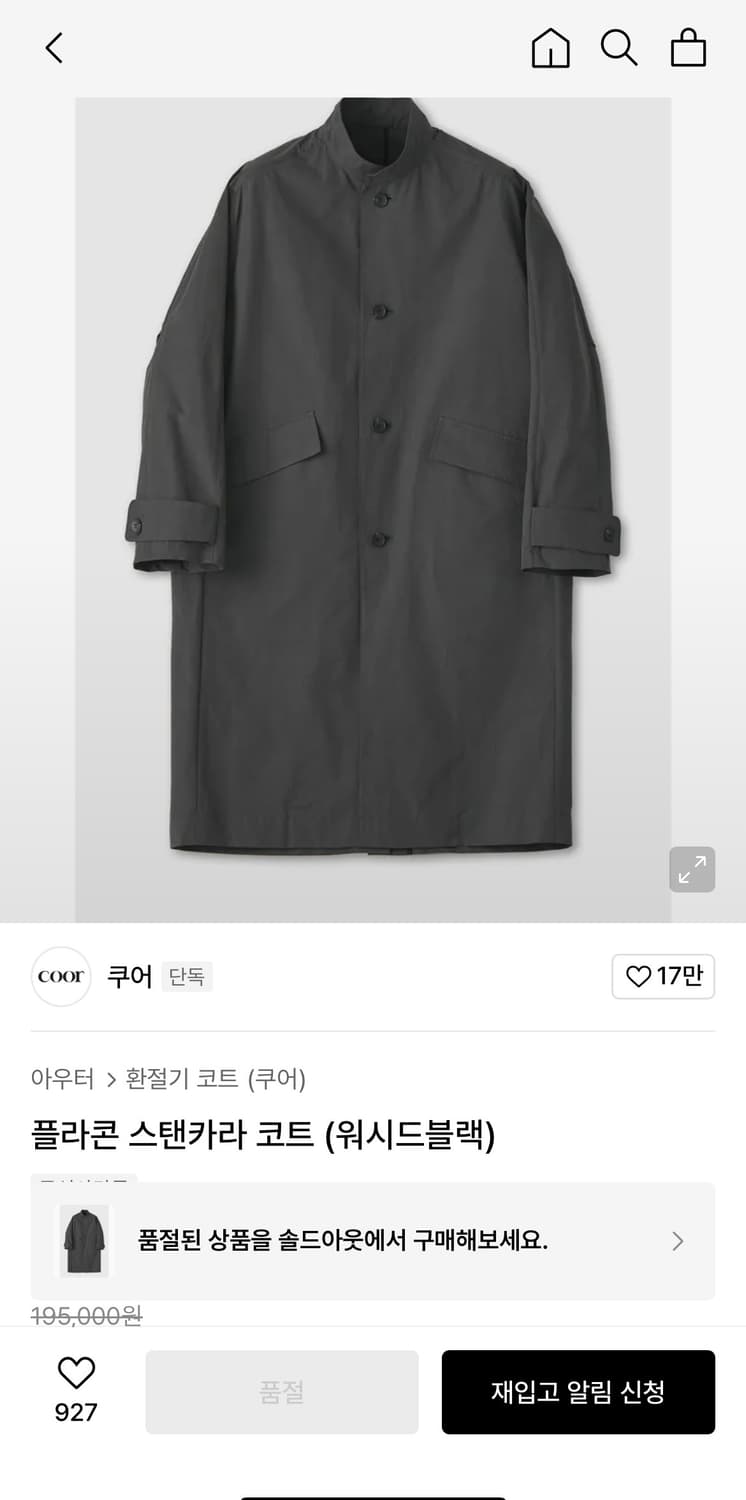Expand the product photo with fullscreen icon
Image resolution: width=746 pixels, height=1500 pixels.
click(x=691, y=870)
